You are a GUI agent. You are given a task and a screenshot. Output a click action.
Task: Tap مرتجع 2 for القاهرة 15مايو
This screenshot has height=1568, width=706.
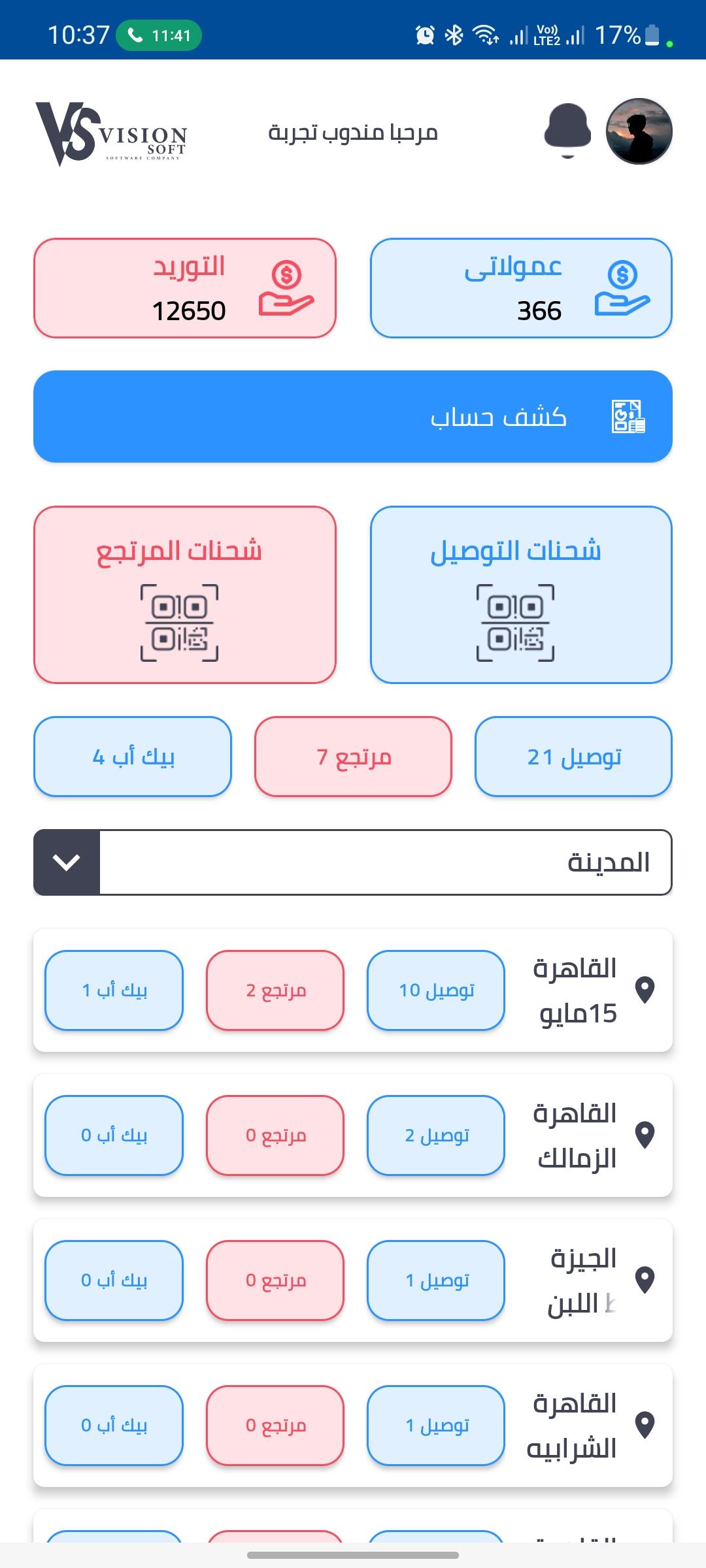point(275,990)
